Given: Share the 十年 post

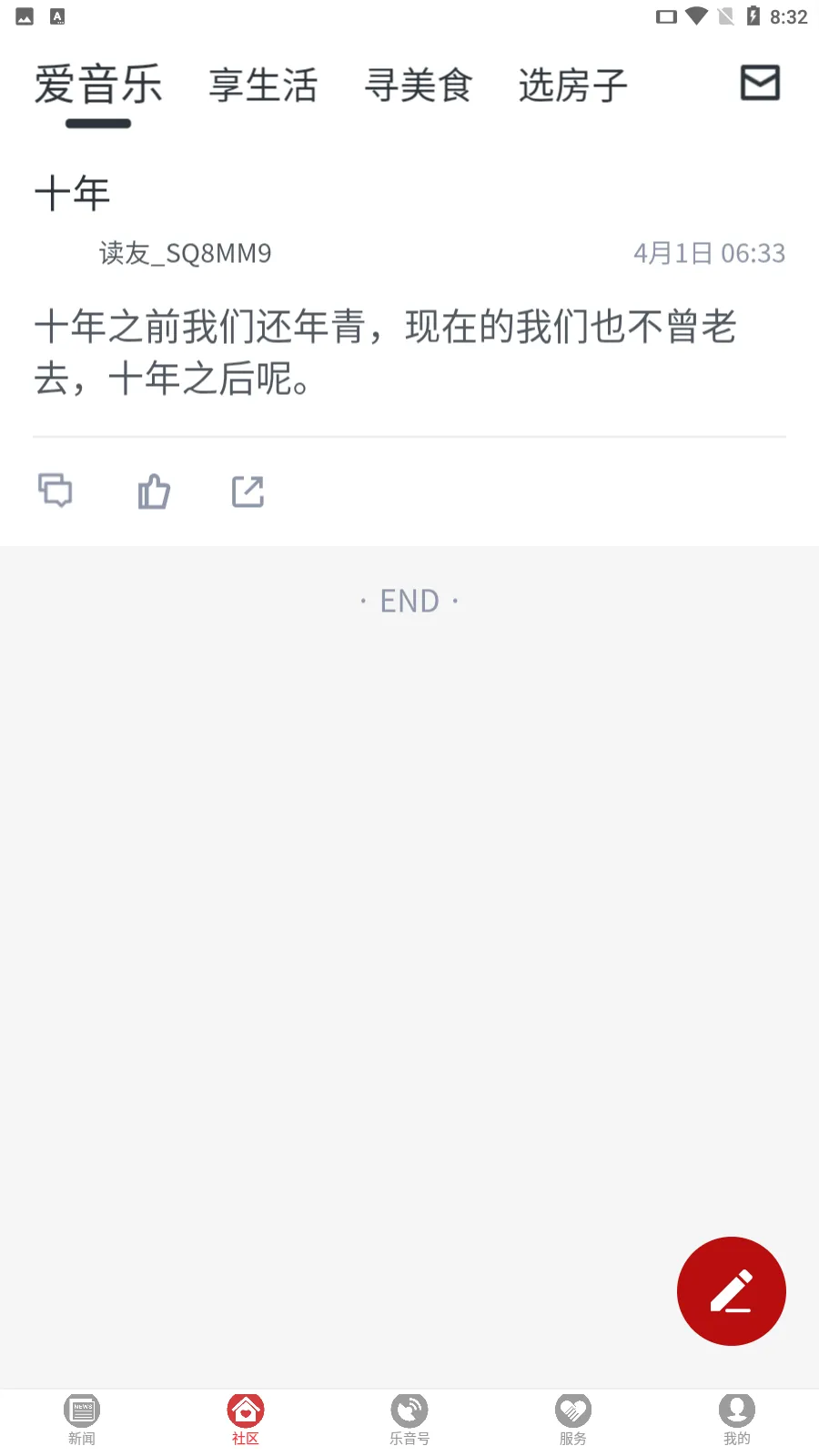Looking at the screenshot, I should click(248, 491).
